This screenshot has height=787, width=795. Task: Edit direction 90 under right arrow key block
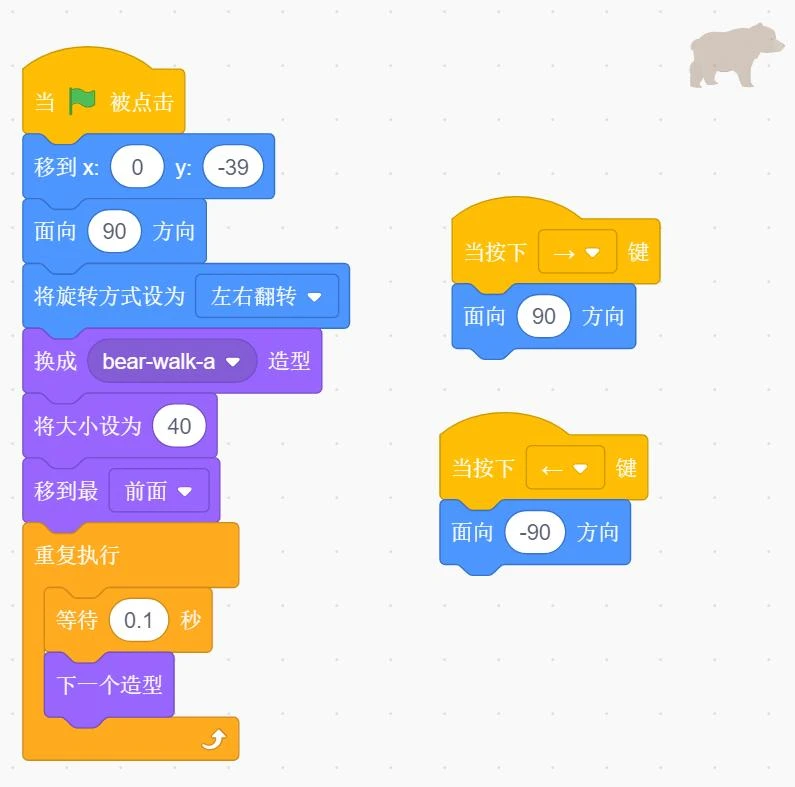(543, 316)
